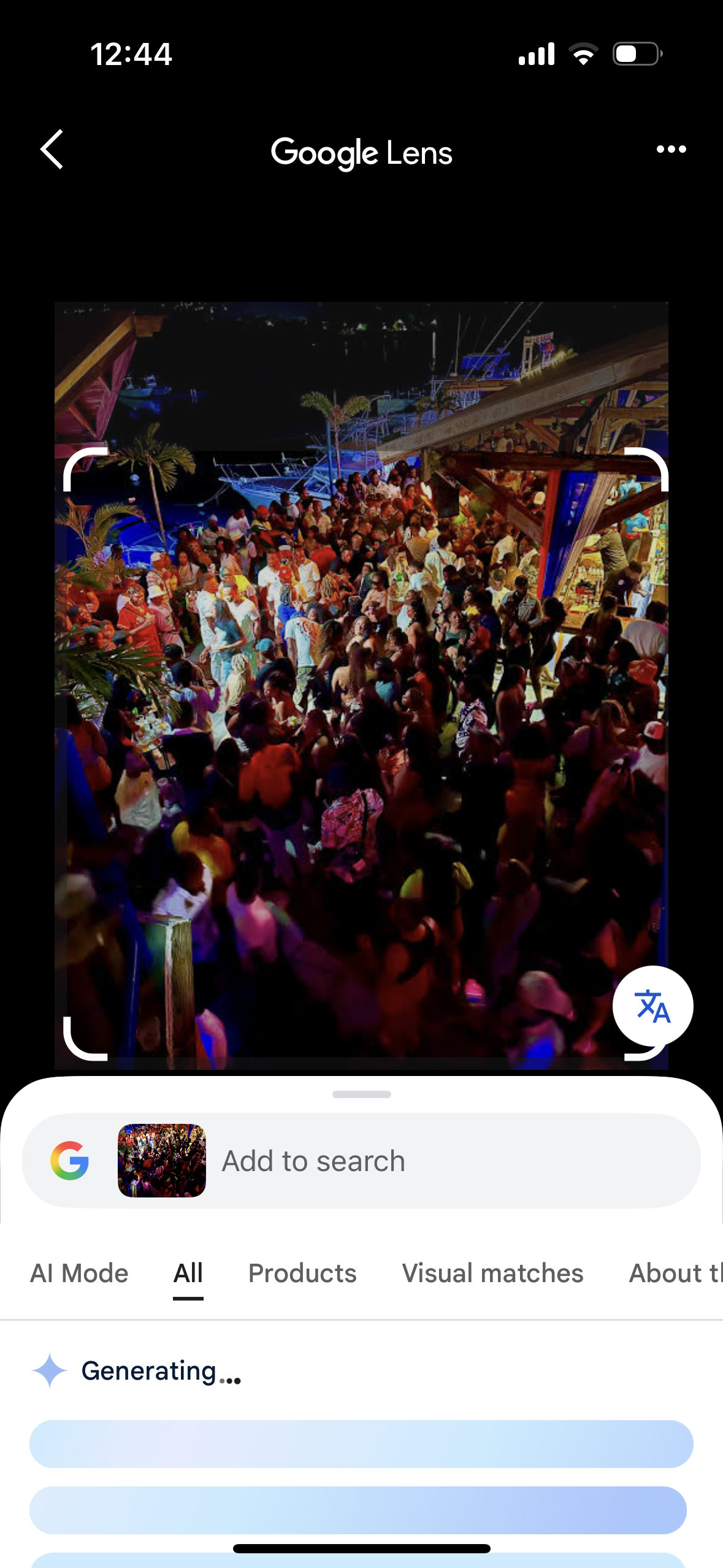723x1568 pixels.
Task: Go back from Google Lens
Action: 52,149
